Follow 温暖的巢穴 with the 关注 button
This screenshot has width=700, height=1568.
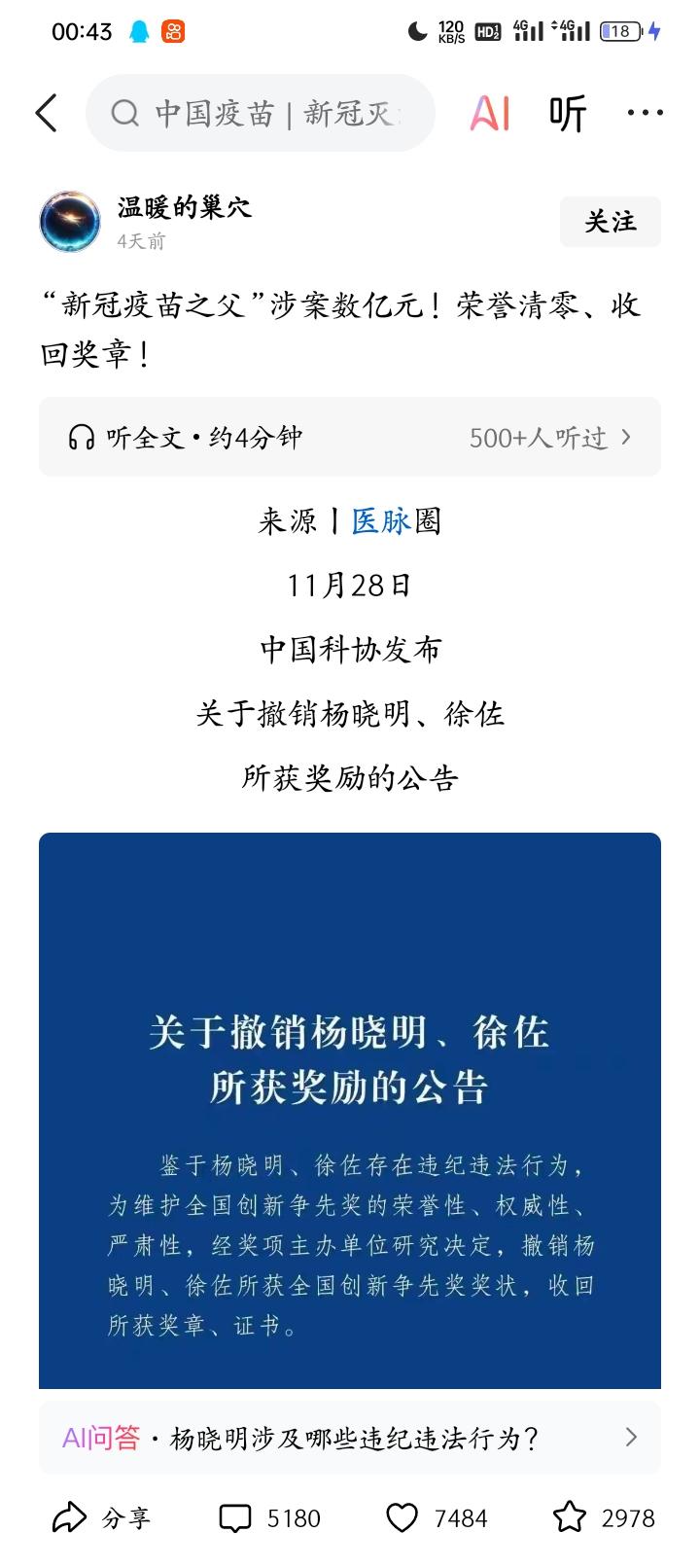pos(611,222)
